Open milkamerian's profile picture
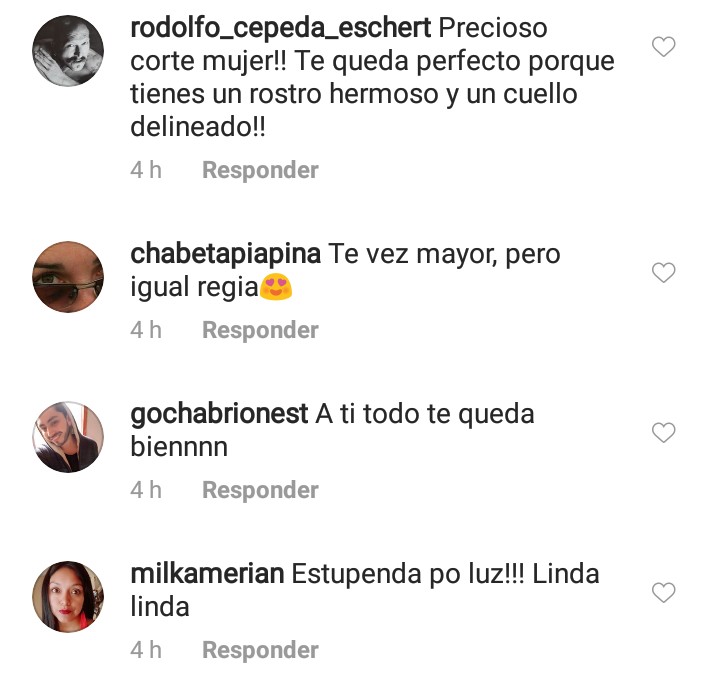 tap(68, 597)
